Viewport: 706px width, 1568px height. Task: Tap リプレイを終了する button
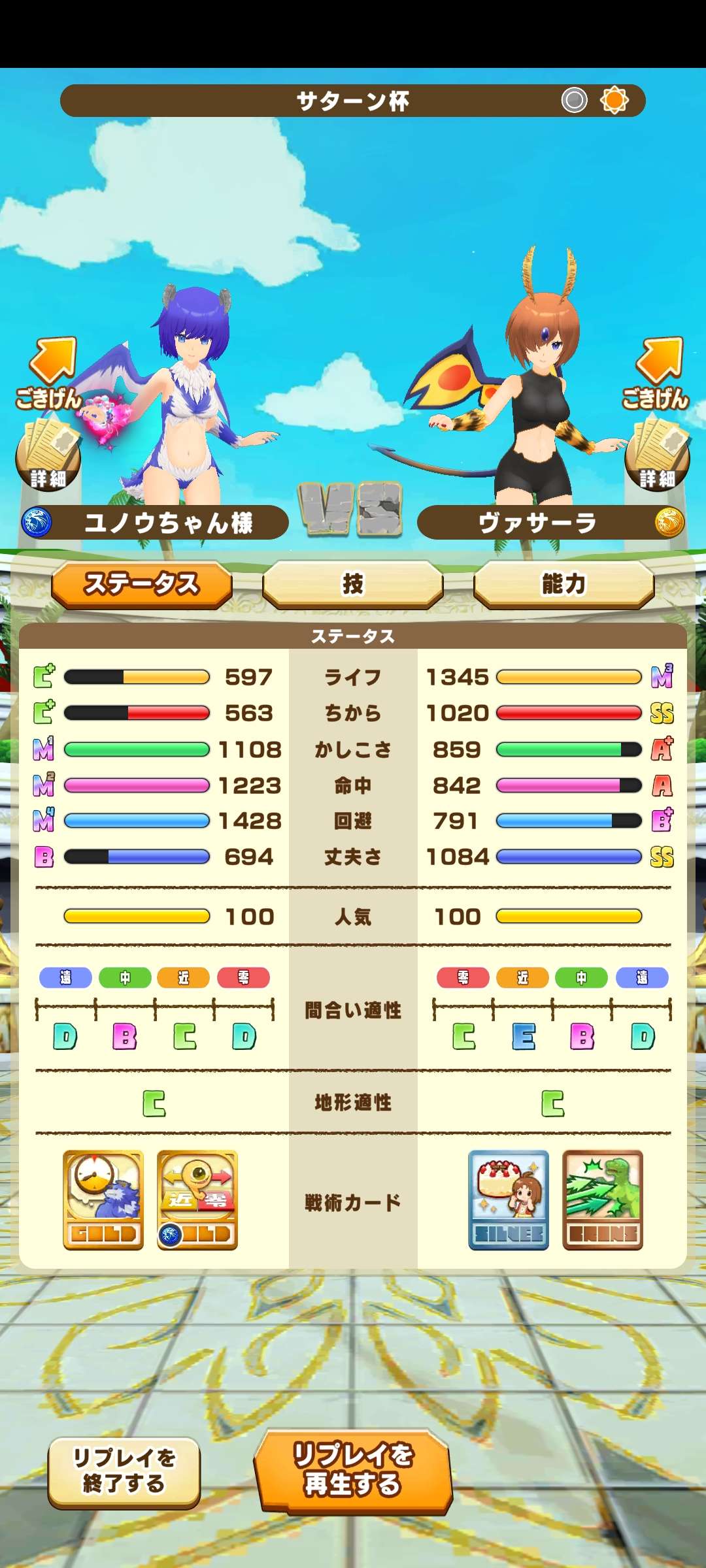pos(124,1471)
